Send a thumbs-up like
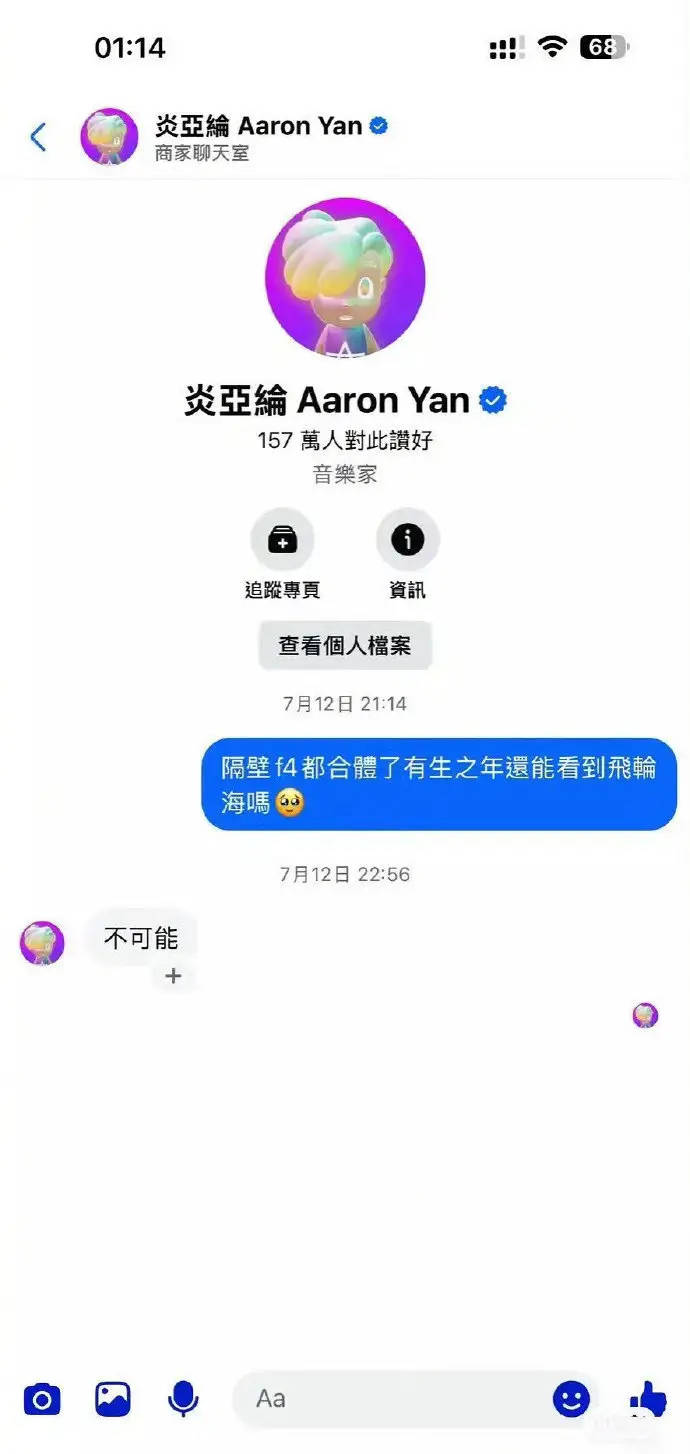The width and height of the screenshot is (690, 1454). coord(648,1399)
